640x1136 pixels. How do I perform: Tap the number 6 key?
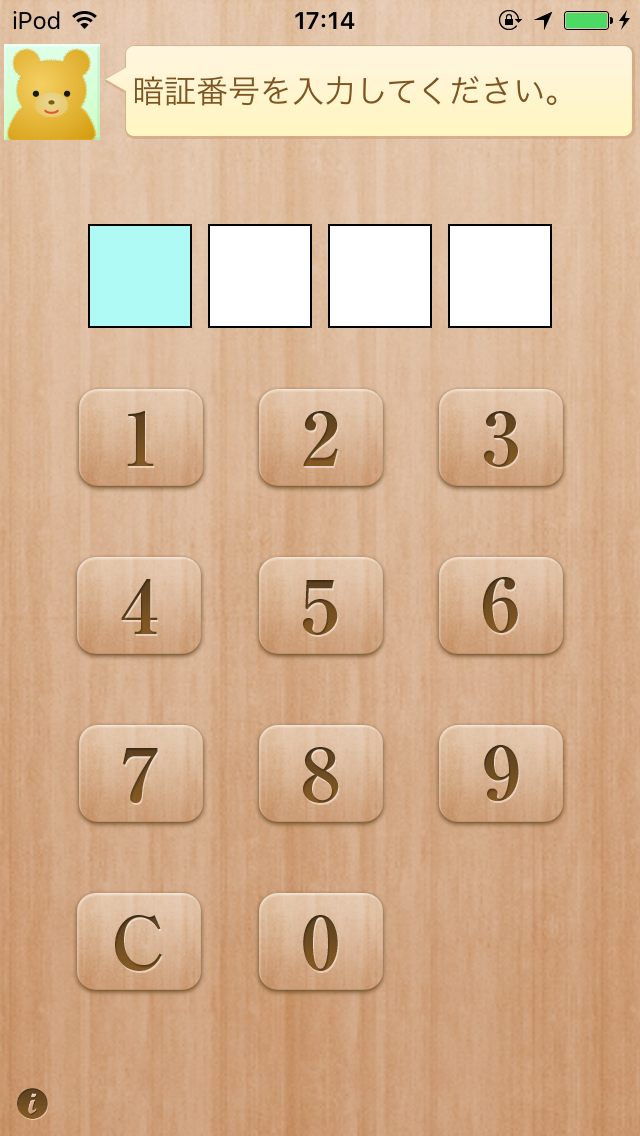[501, 606]
